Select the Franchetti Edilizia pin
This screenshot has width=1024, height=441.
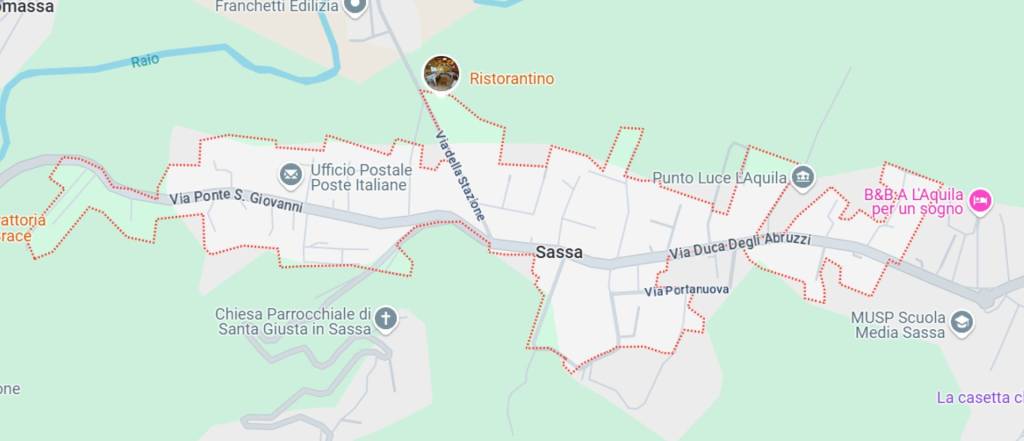[354, 6]
